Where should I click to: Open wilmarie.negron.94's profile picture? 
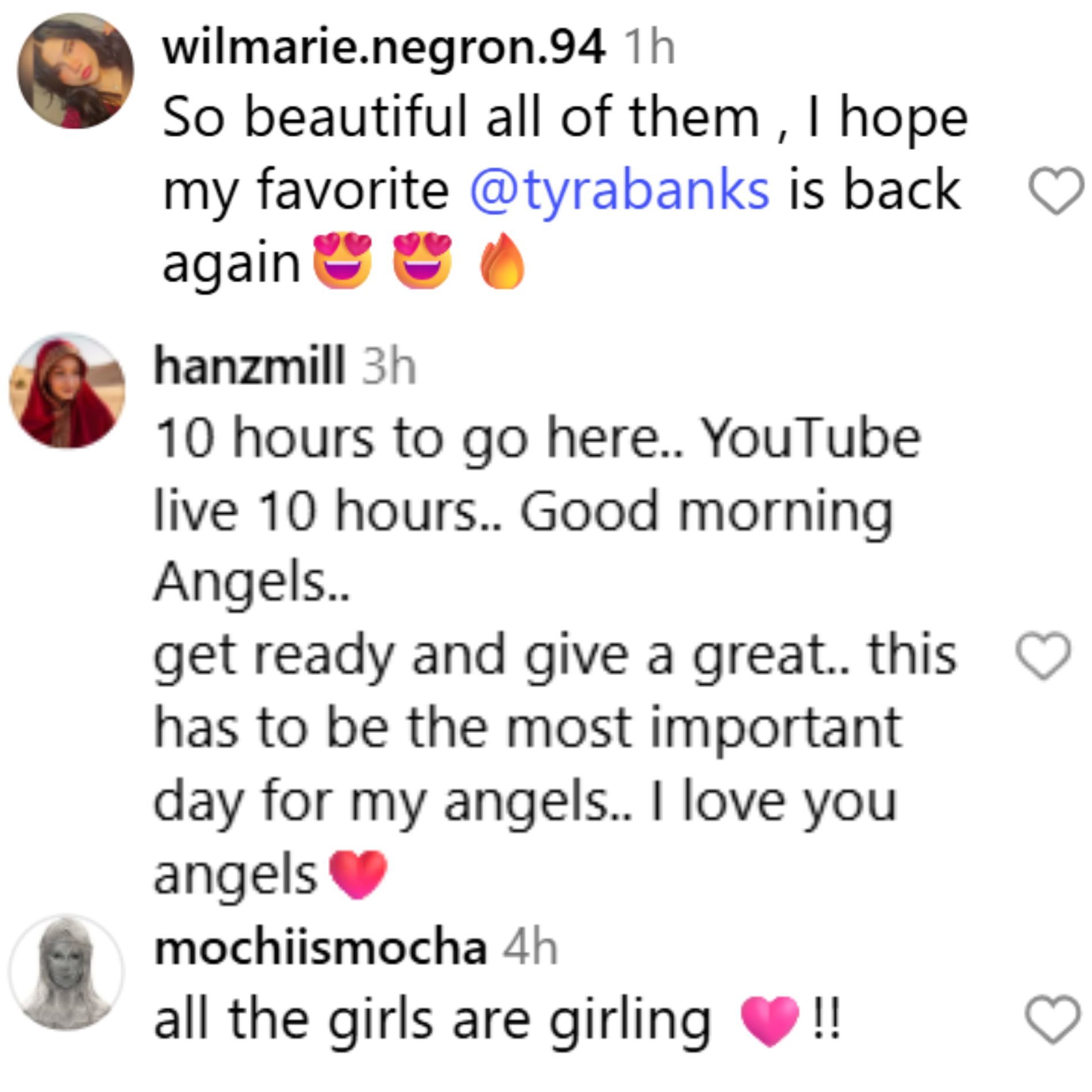(75, 71)
